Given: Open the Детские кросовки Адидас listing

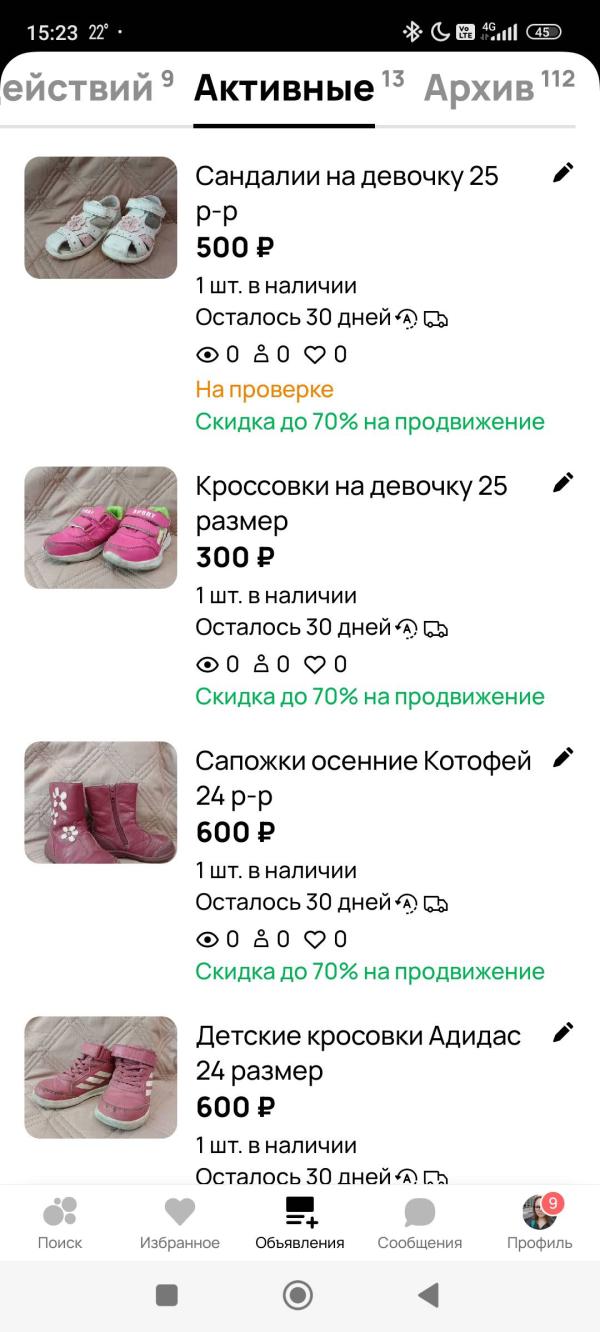Looking at the screenshot, I should click(358, 1053).
